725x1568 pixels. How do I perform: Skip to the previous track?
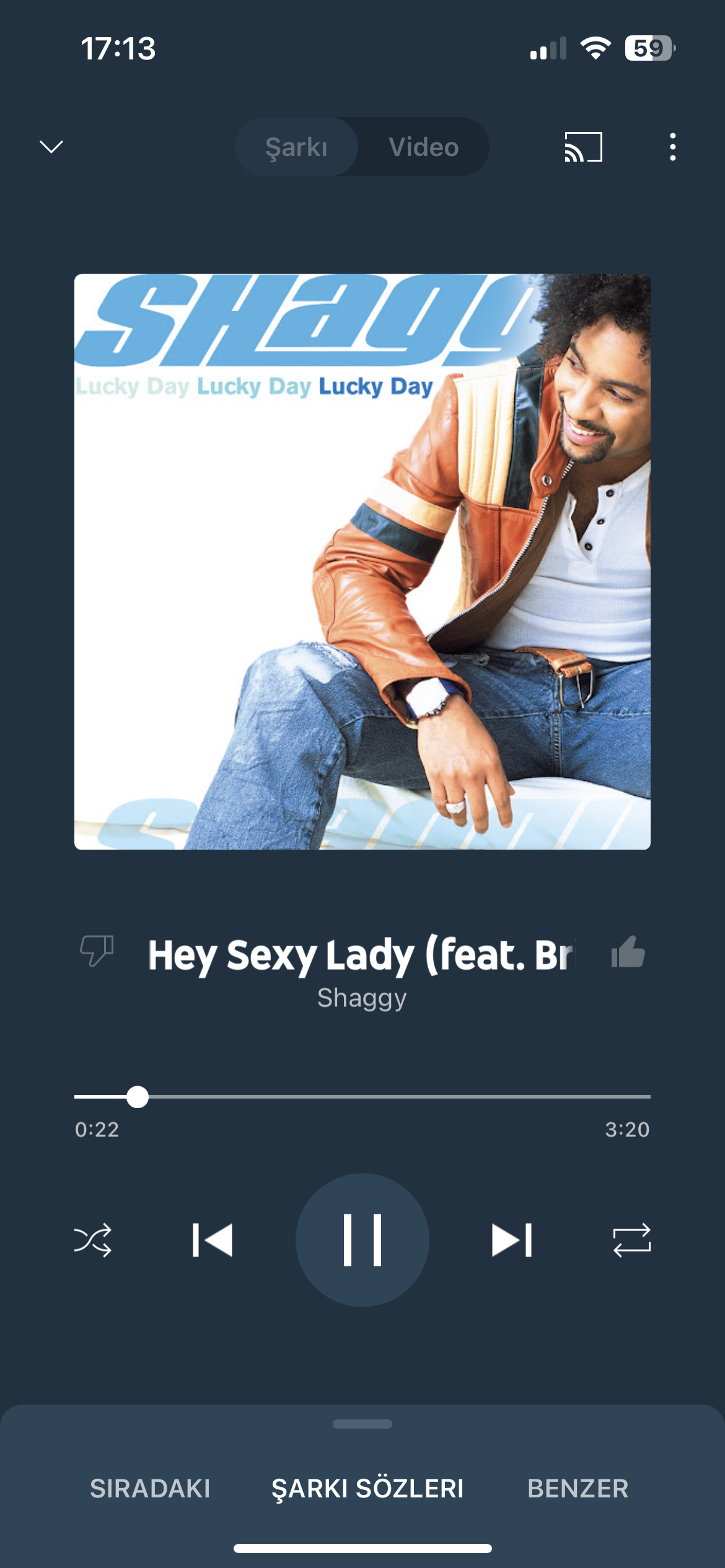pyautogui.click(x=213, y=1240)
